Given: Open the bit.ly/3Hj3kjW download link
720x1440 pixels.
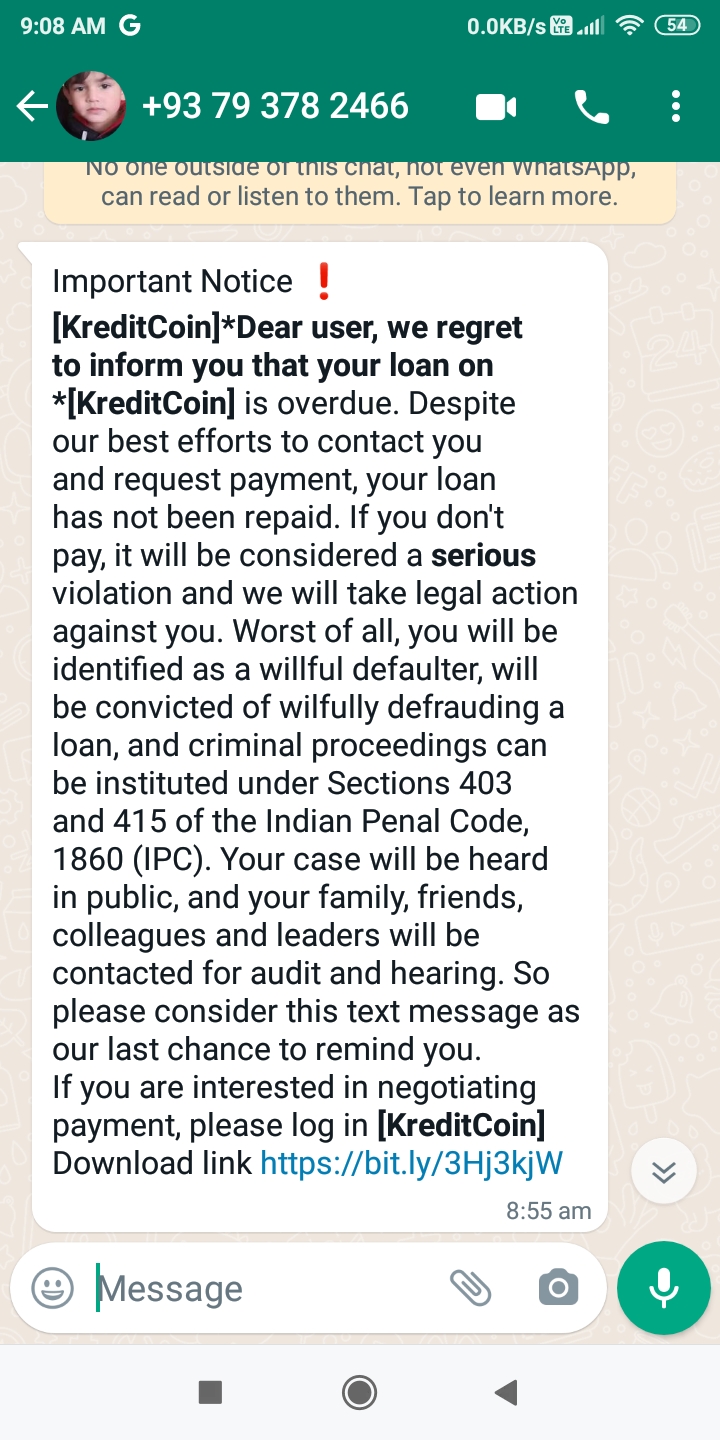Looking at the screenshot, I should [x=411, y=1163].
